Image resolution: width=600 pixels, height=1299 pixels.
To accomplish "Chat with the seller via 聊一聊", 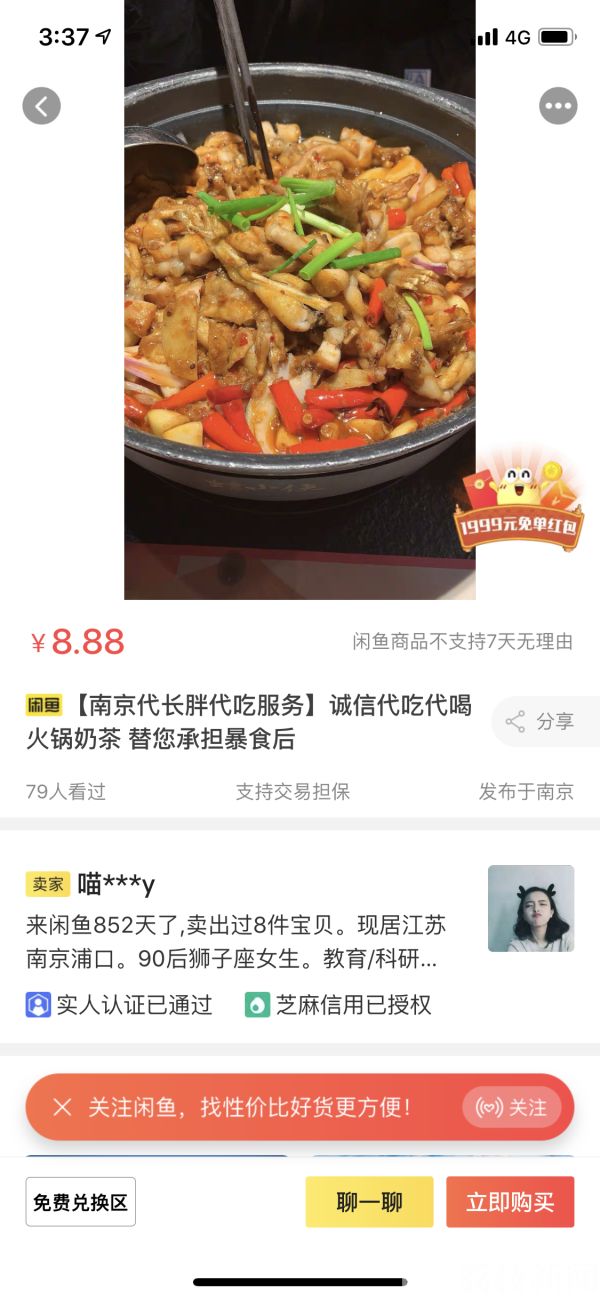I will (369, 1202).
